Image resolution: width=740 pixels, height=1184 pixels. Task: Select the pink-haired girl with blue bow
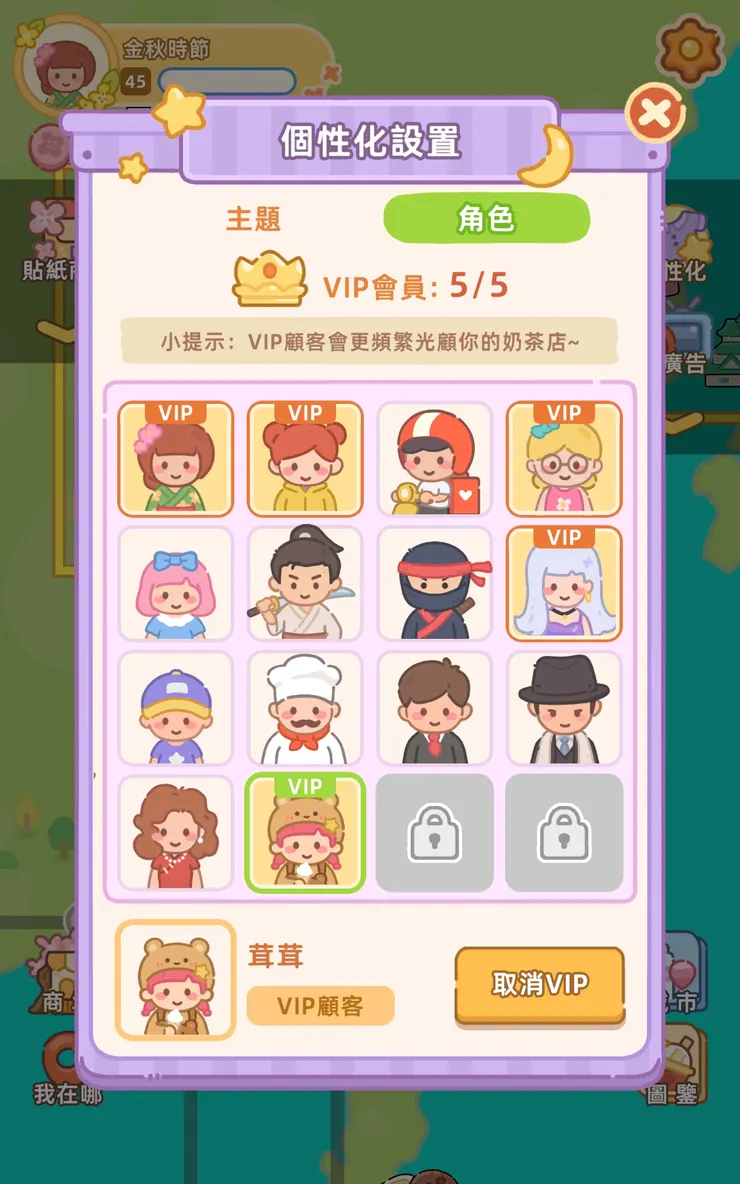pos(176,585)
